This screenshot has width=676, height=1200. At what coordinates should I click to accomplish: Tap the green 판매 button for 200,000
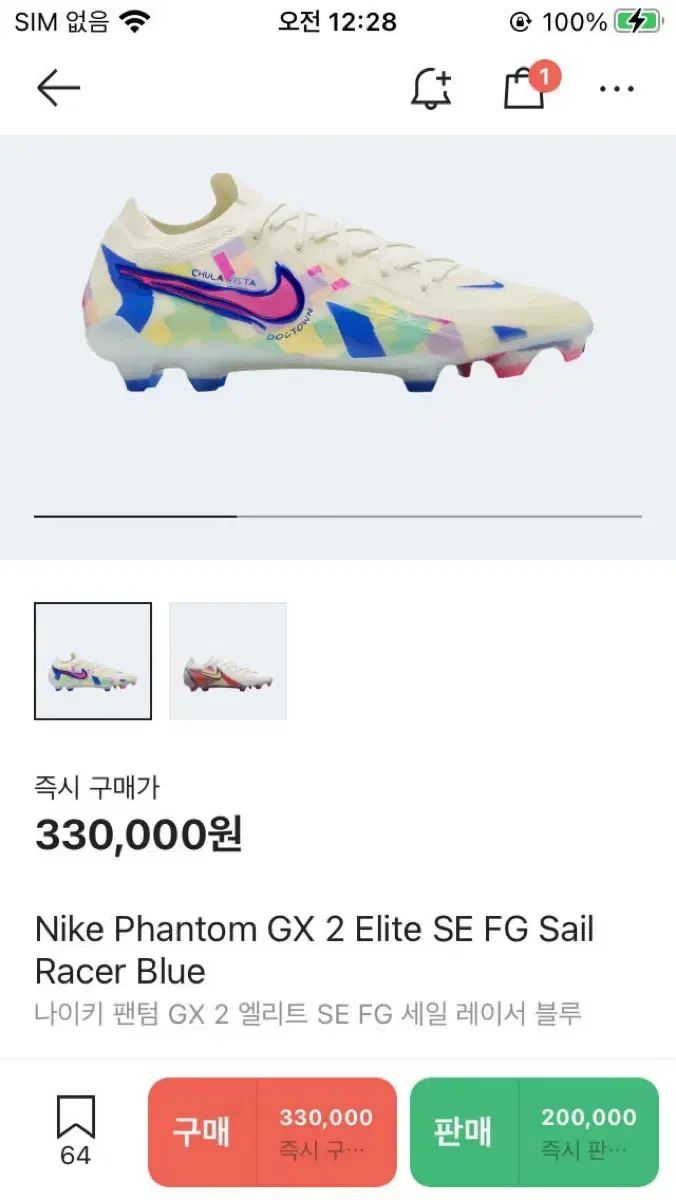coord(534,1131)
